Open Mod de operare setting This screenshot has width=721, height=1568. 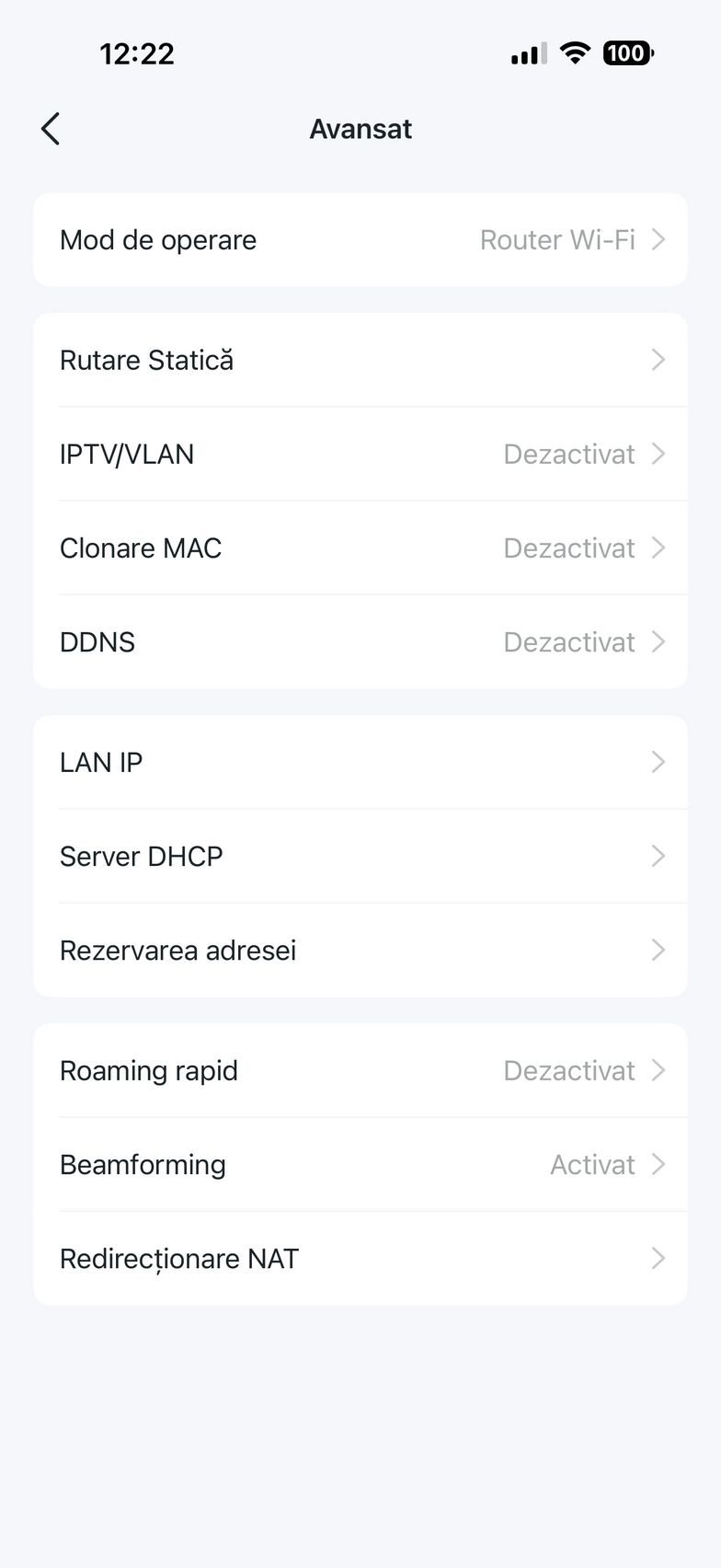[360, 240]
